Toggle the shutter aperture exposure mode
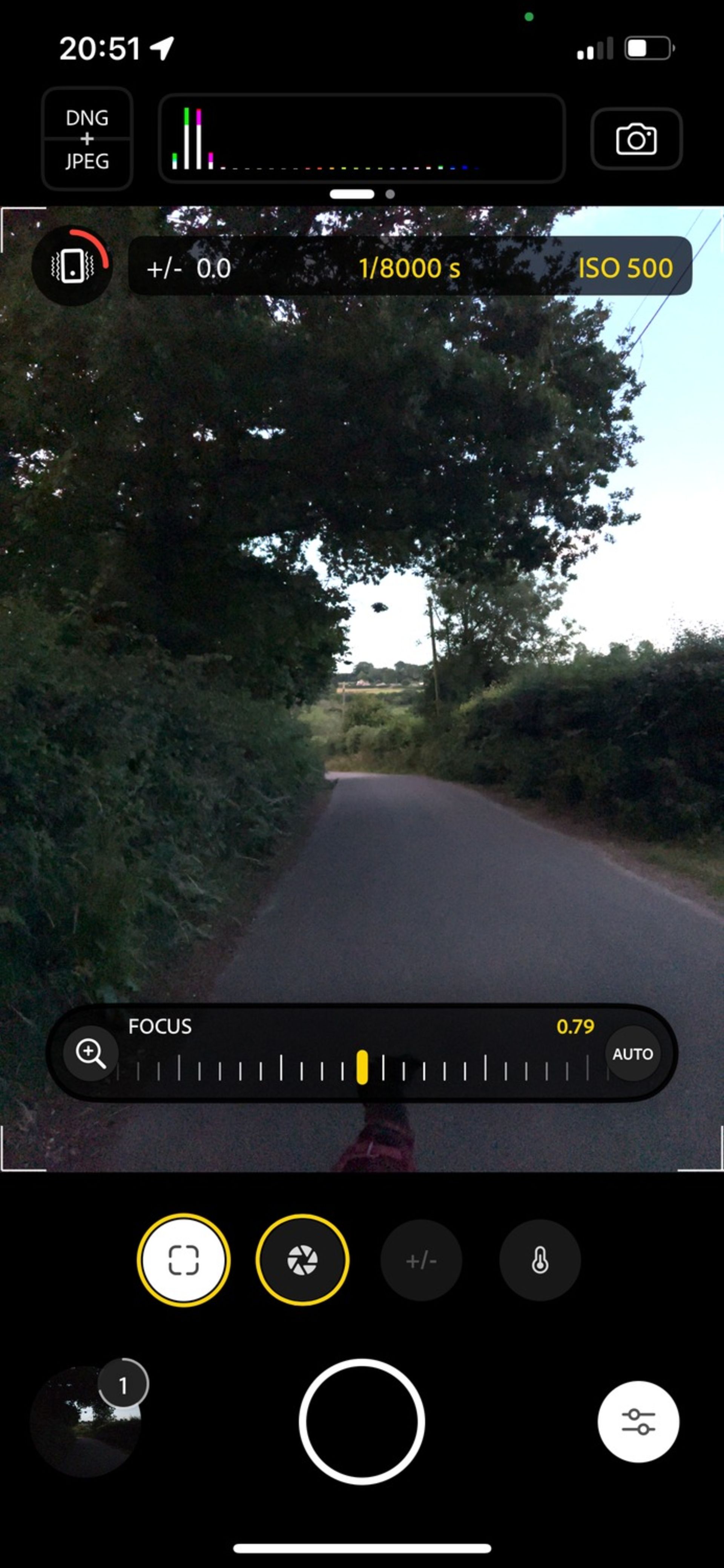The image size is (724, 1568). (x=302, y=1260)
